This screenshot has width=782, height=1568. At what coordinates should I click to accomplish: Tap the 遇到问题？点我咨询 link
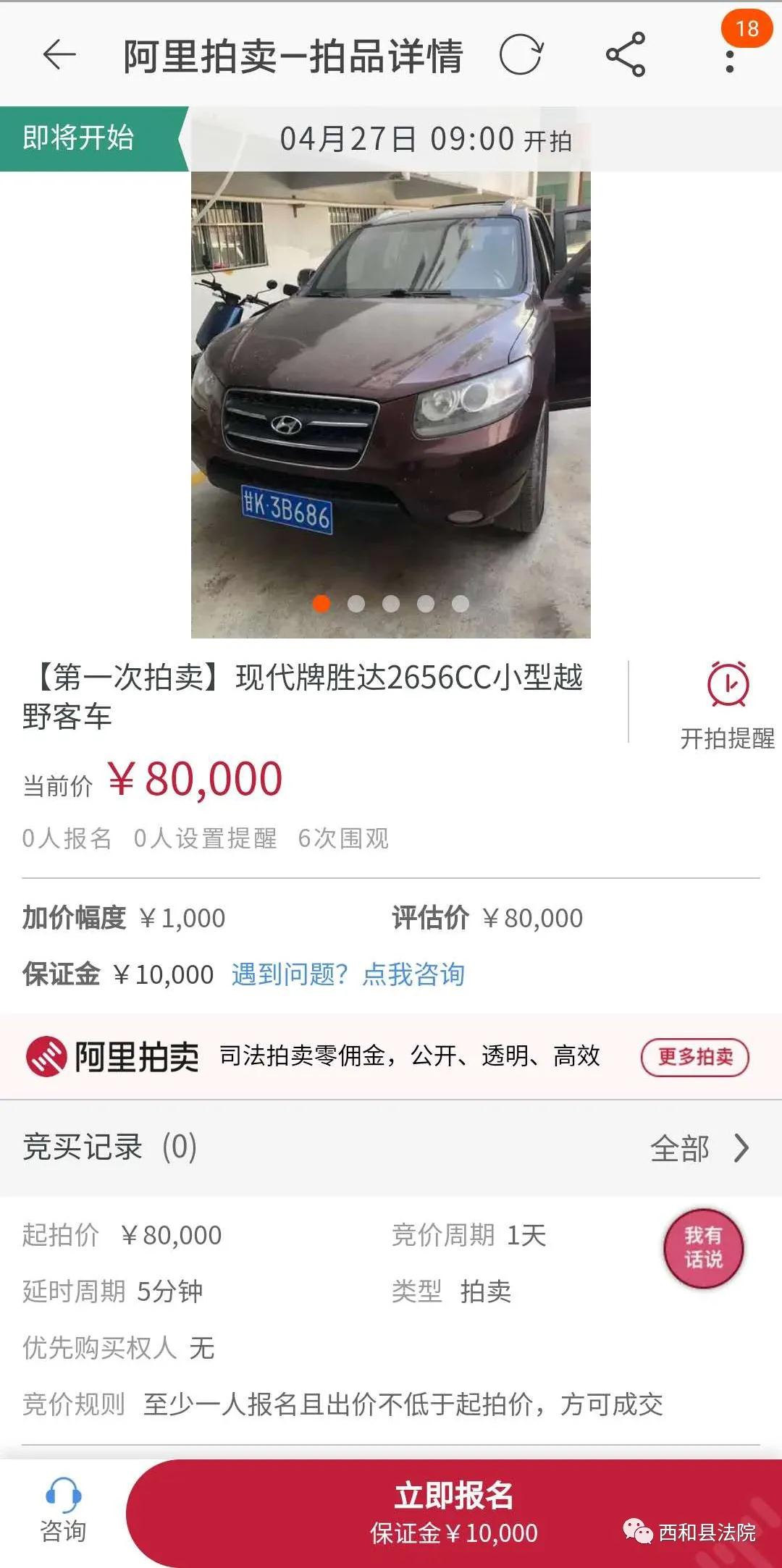tap(348, 974)
